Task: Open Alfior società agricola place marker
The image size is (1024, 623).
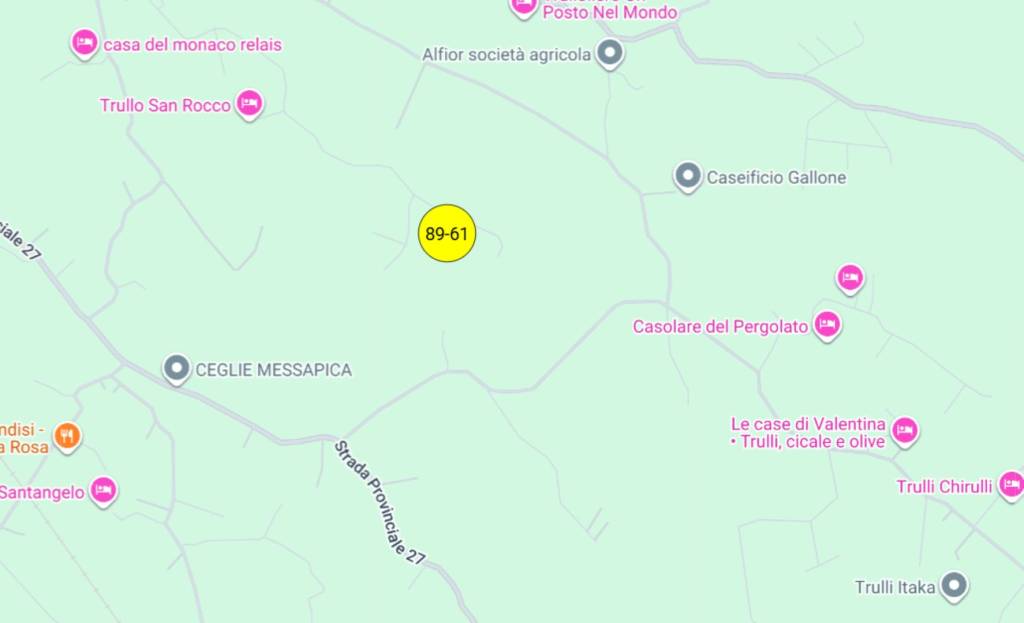Action: (610, 53)
